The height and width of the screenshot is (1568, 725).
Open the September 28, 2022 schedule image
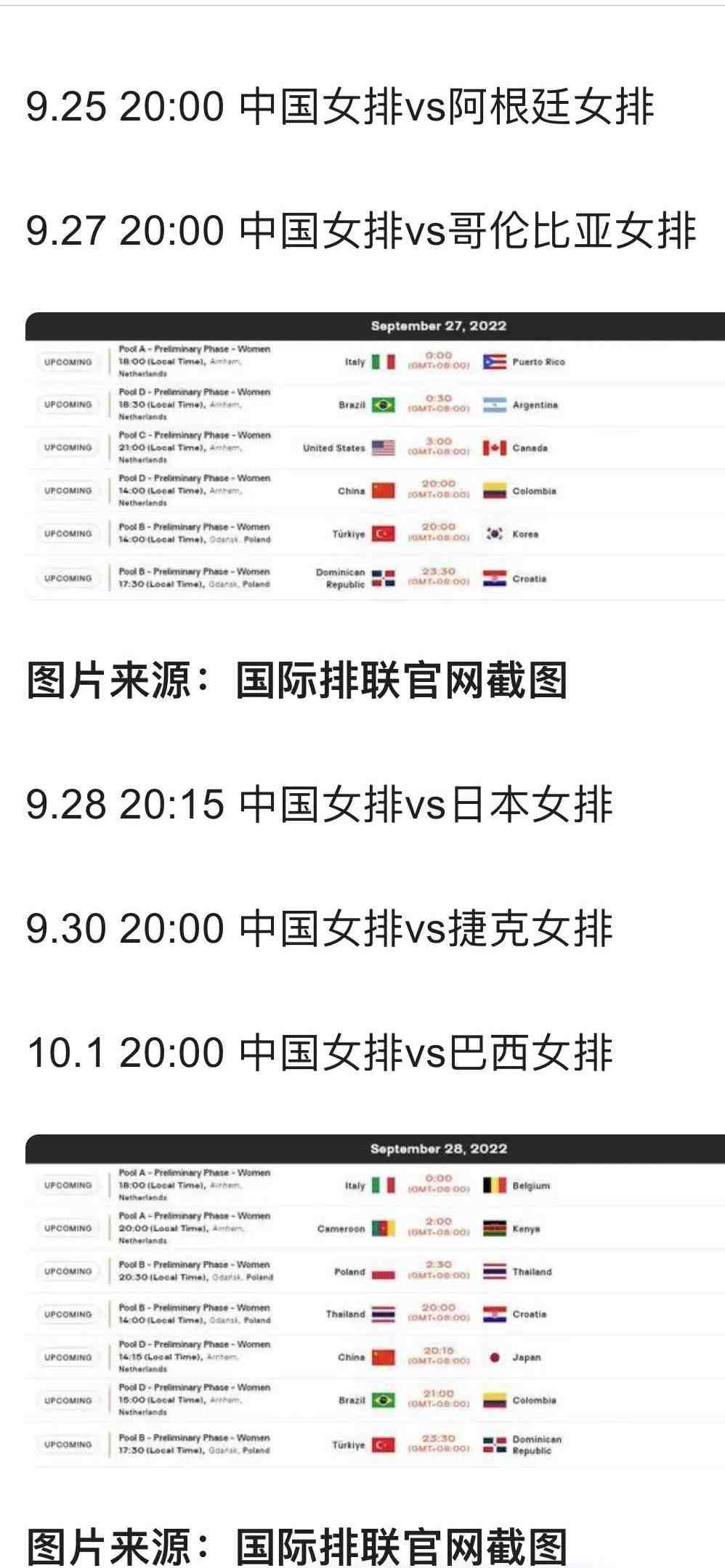tap(375, 1301)
